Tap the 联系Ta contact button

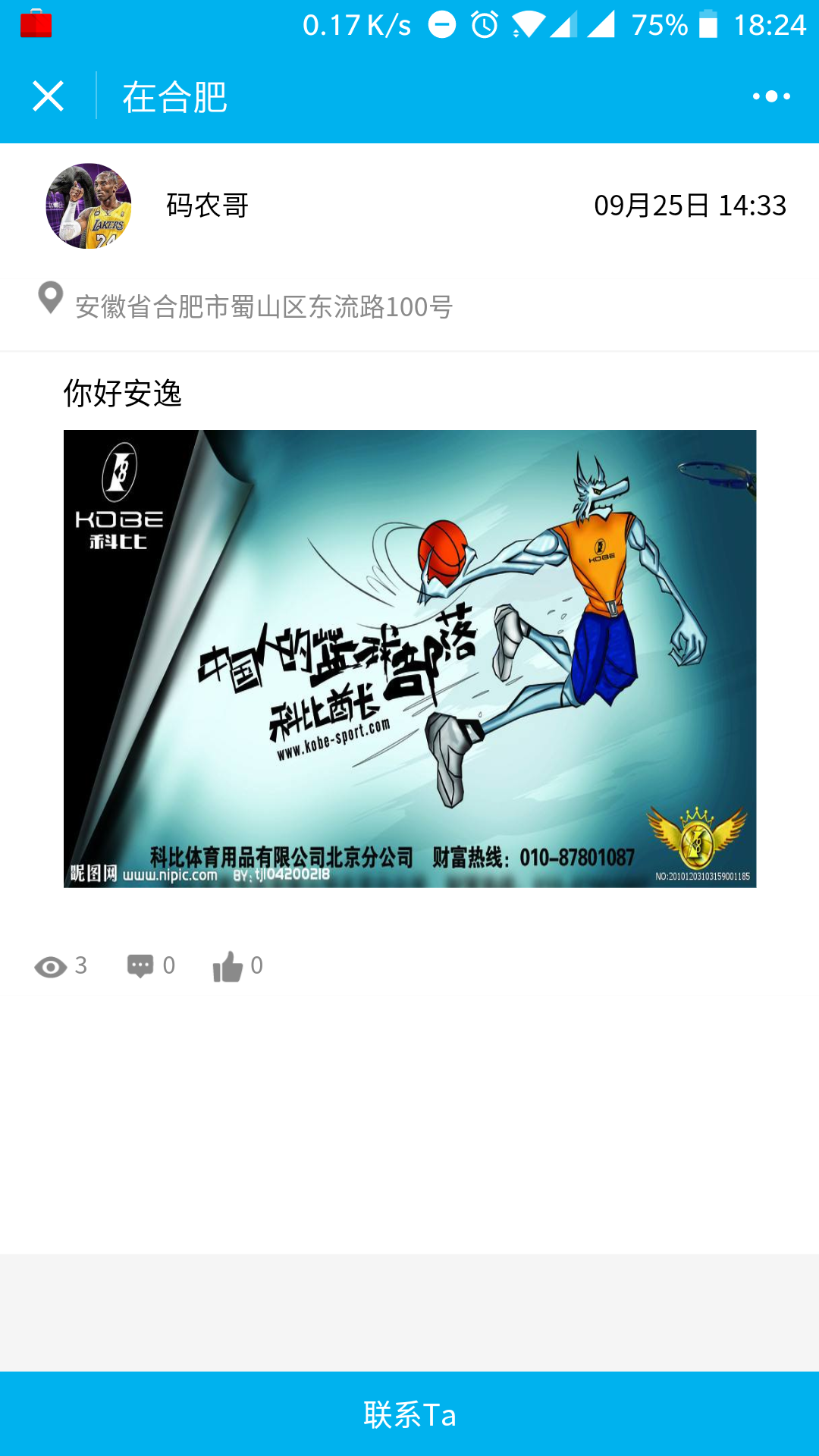tap(409, 1414)
